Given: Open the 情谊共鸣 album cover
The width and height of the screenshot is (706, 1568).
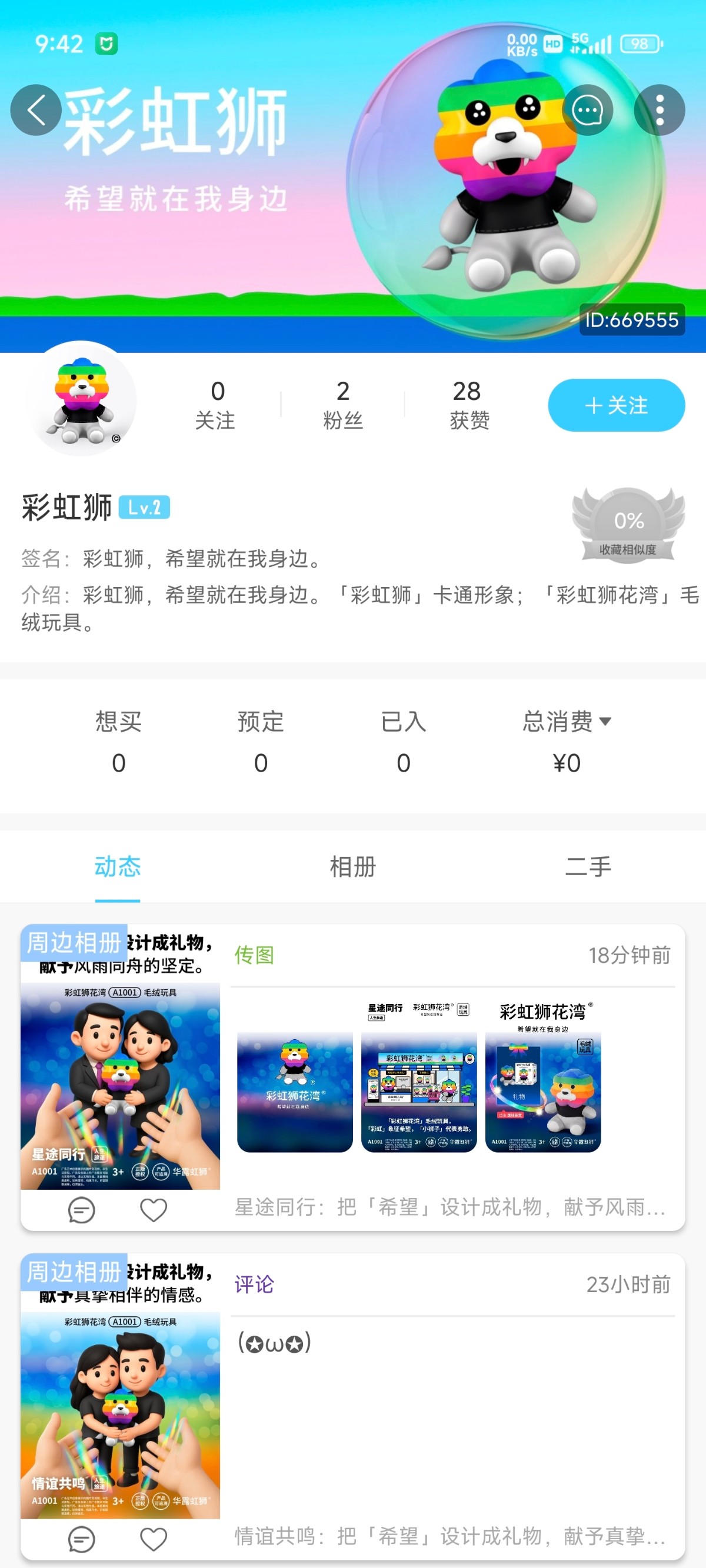Looking at the screenshot, I should [x=120, y=1387].
